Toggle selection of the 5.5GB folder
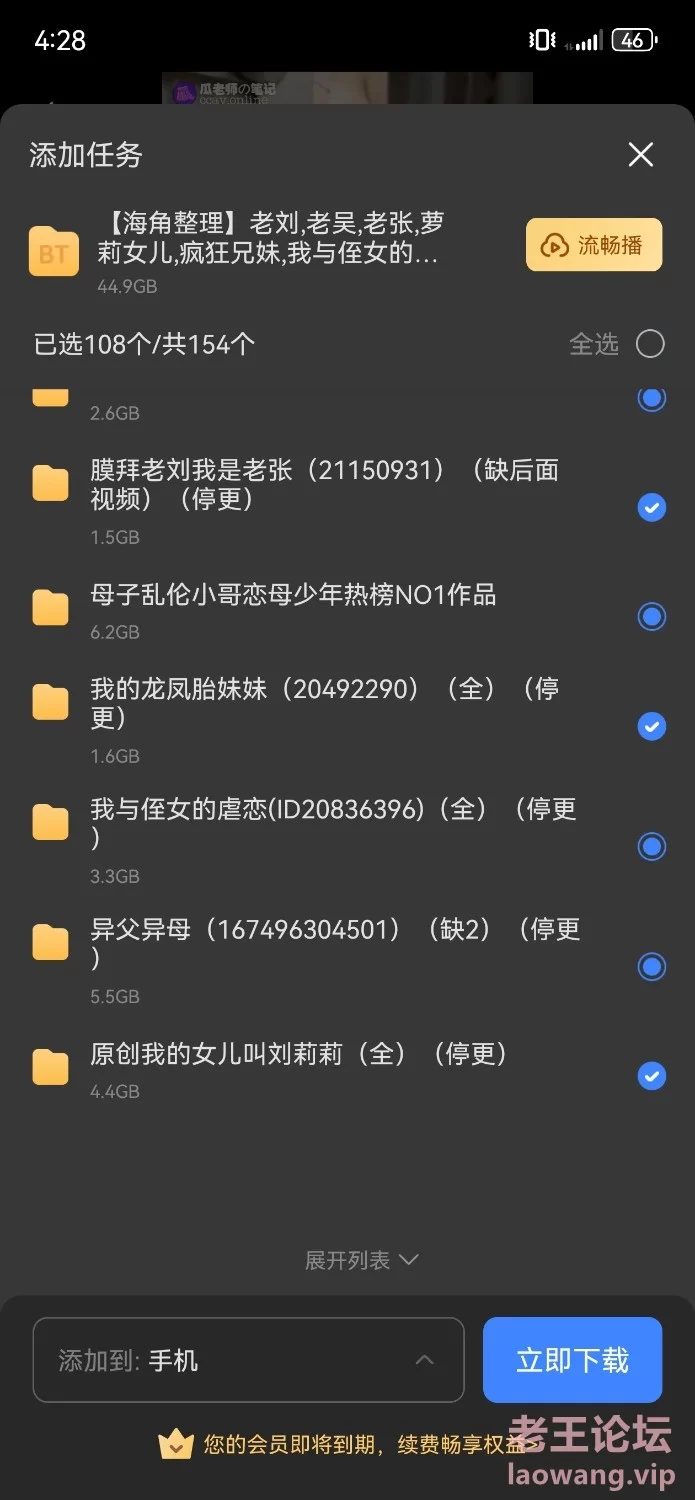Screen dimensions: 695x1500 (x=651, y=966)
